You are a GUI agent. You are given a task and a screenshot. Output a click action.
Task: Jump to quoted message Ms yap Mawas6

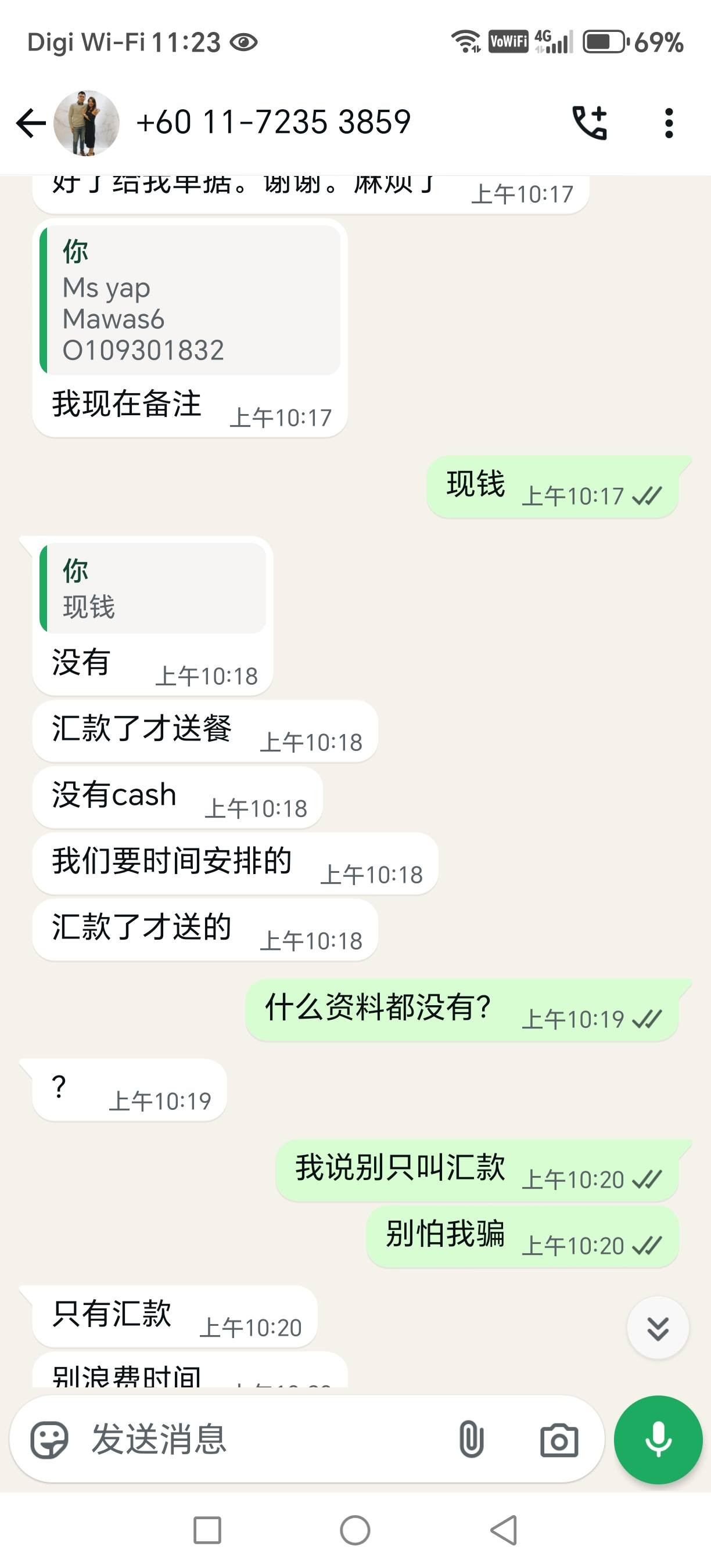pyautogui.click(x=190, y=300)
